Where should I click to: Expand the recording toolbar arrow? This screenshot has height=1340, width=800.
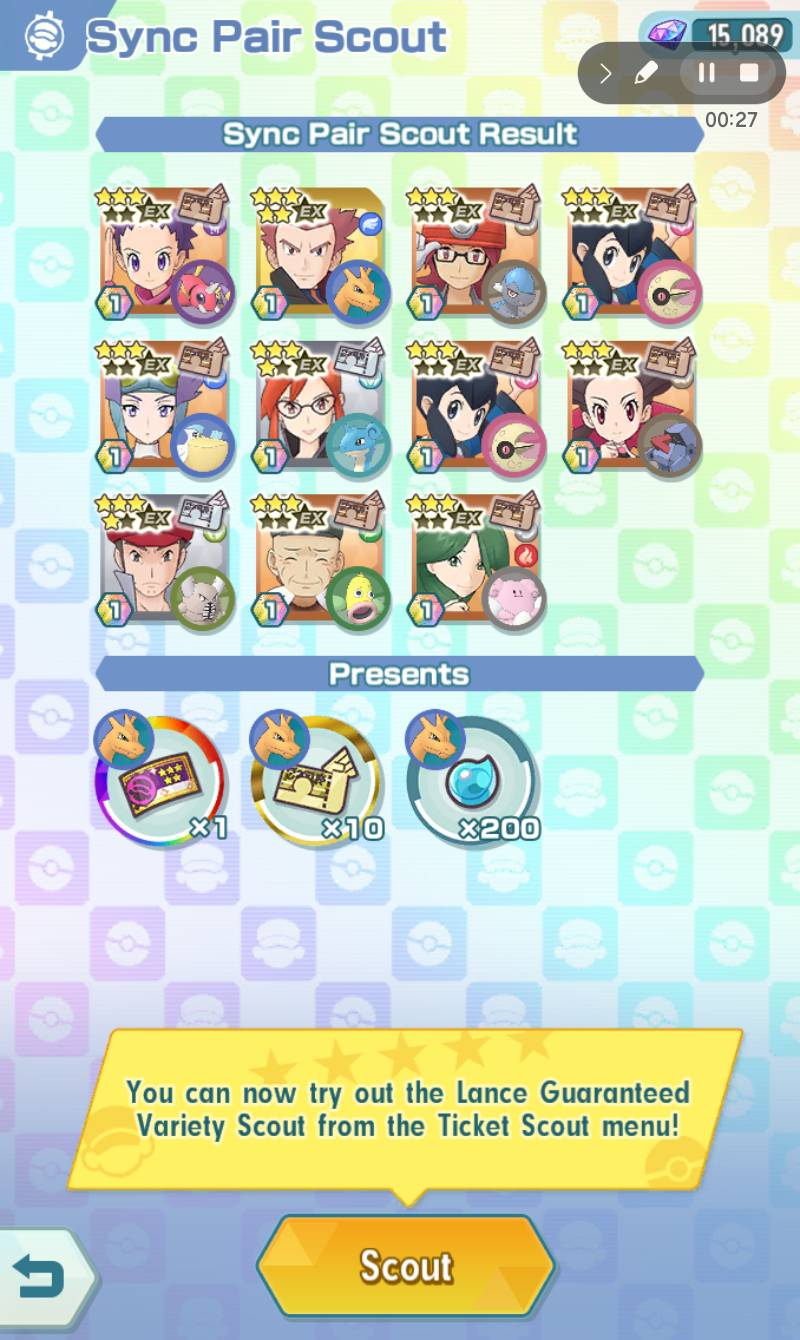pos(605,73)
